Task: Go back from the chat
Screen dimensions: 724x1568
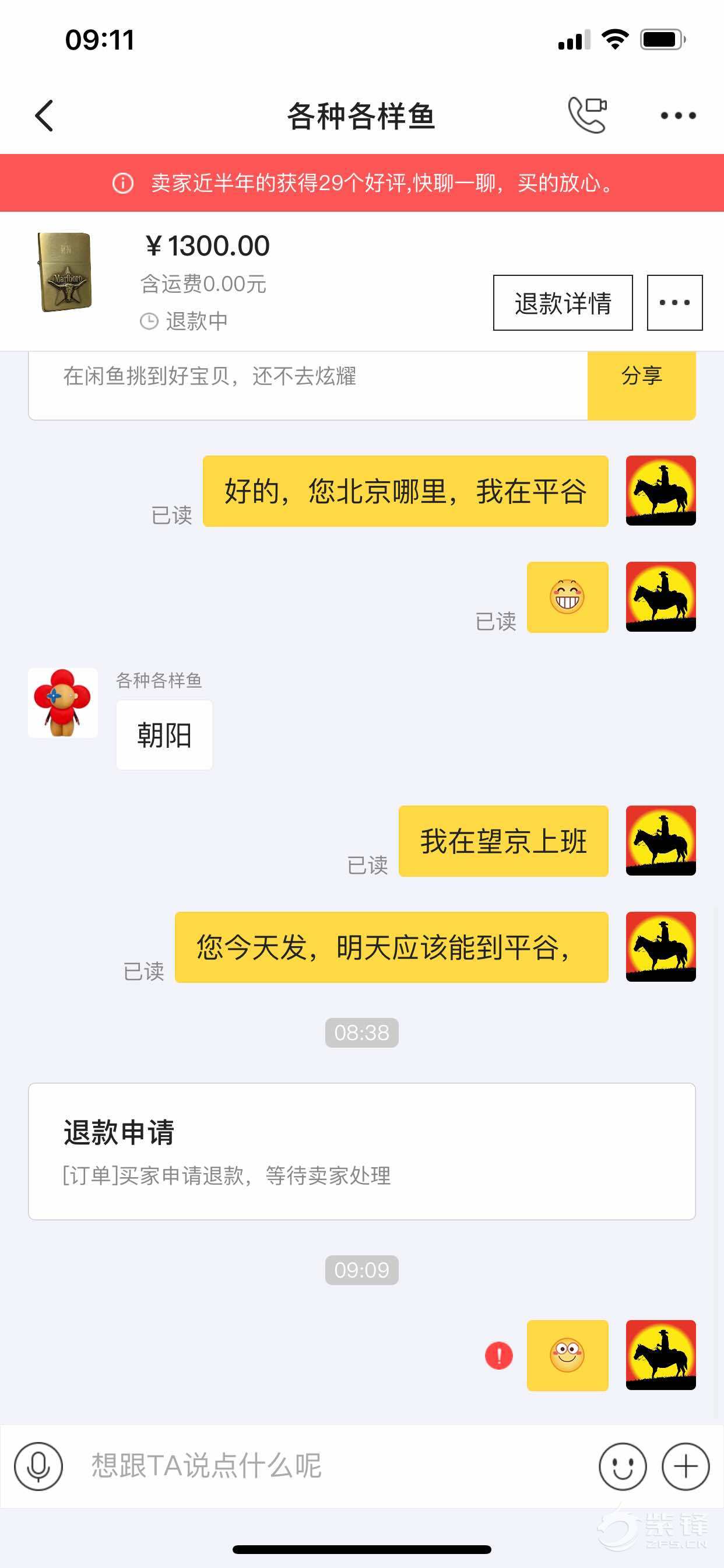Action: click(x=44, y=116)
